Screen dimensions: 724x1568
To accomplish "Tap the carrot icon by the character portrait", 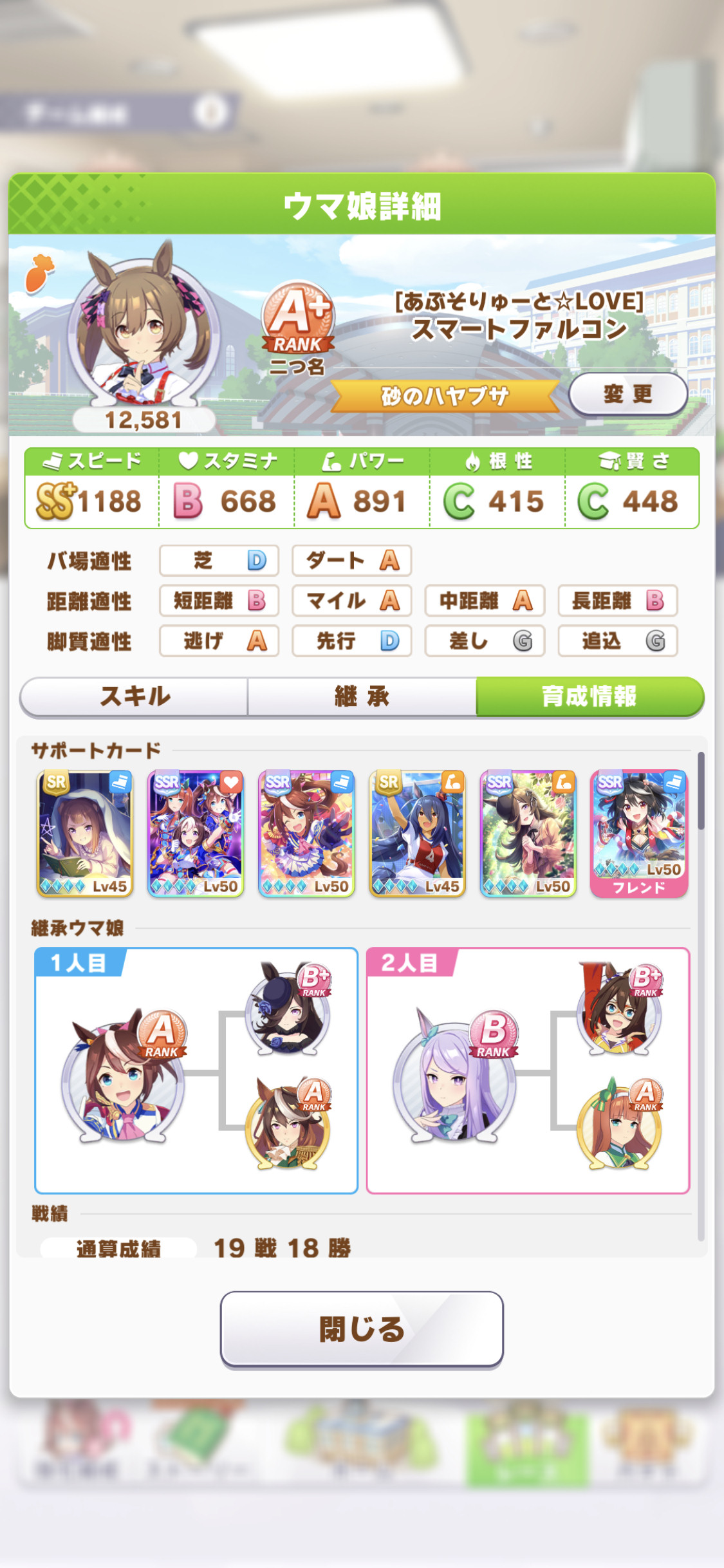I will [39, 272].
